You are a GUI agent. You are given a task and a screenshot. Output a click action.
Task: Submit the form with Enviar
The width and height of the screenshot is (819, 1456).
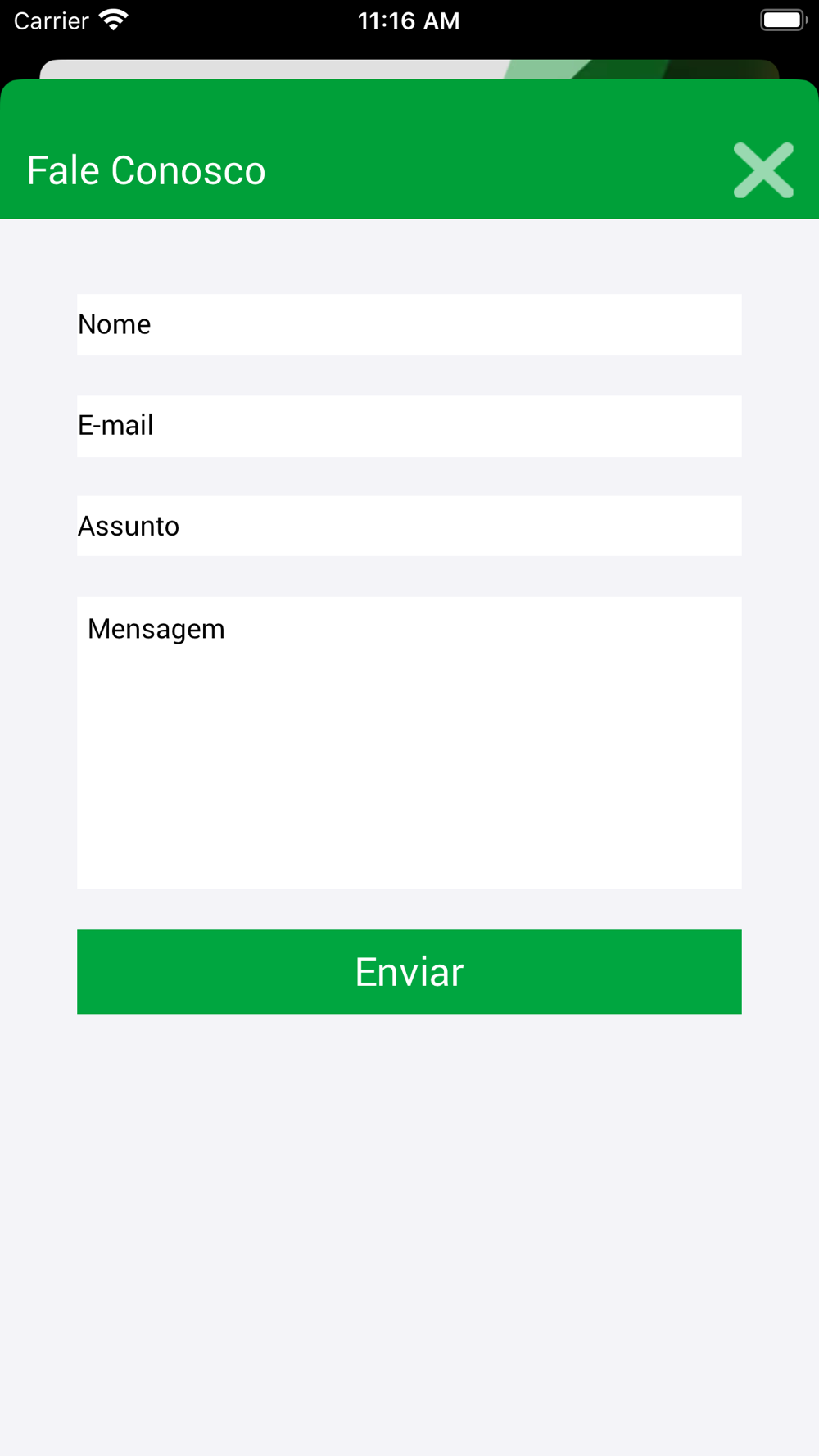409,971
